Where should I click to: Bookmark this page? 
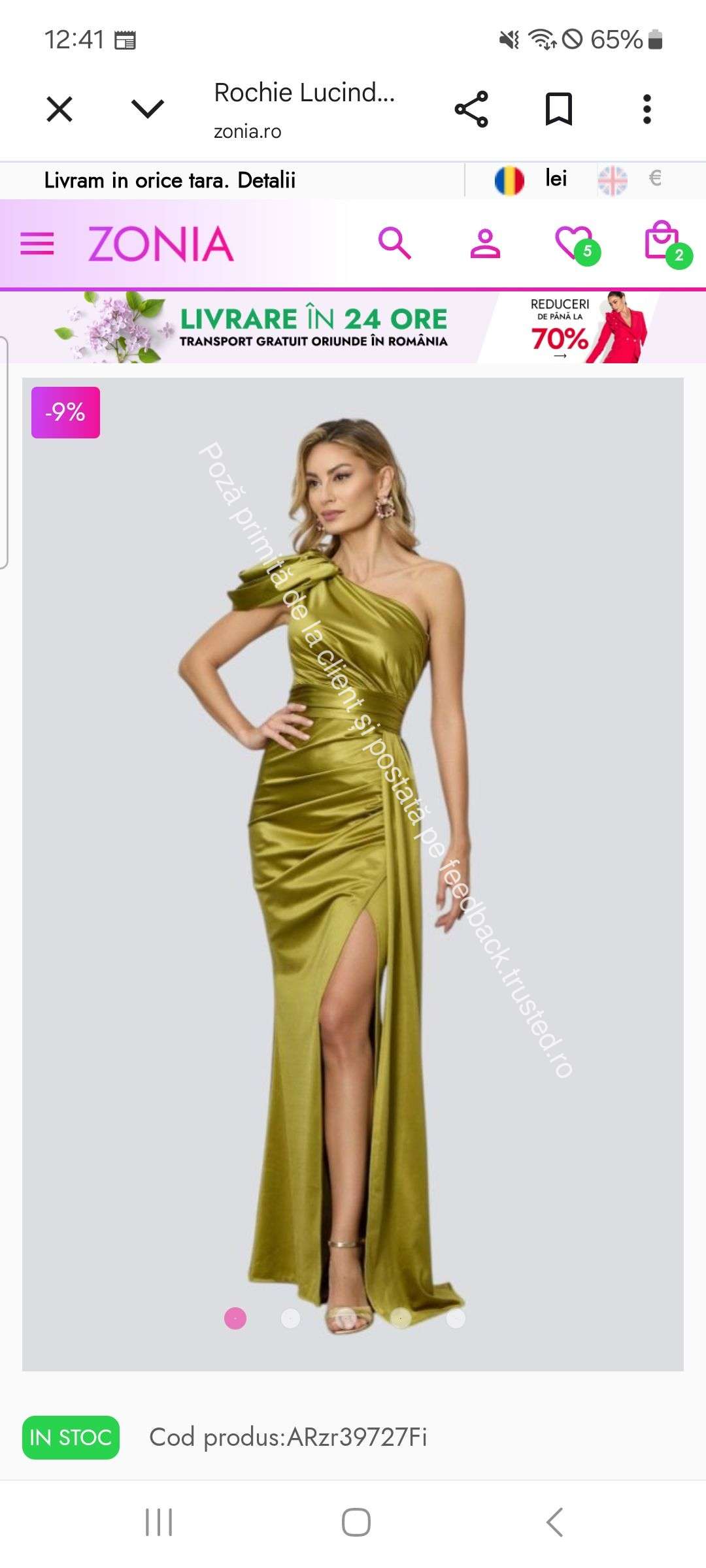tap(559, 109)
